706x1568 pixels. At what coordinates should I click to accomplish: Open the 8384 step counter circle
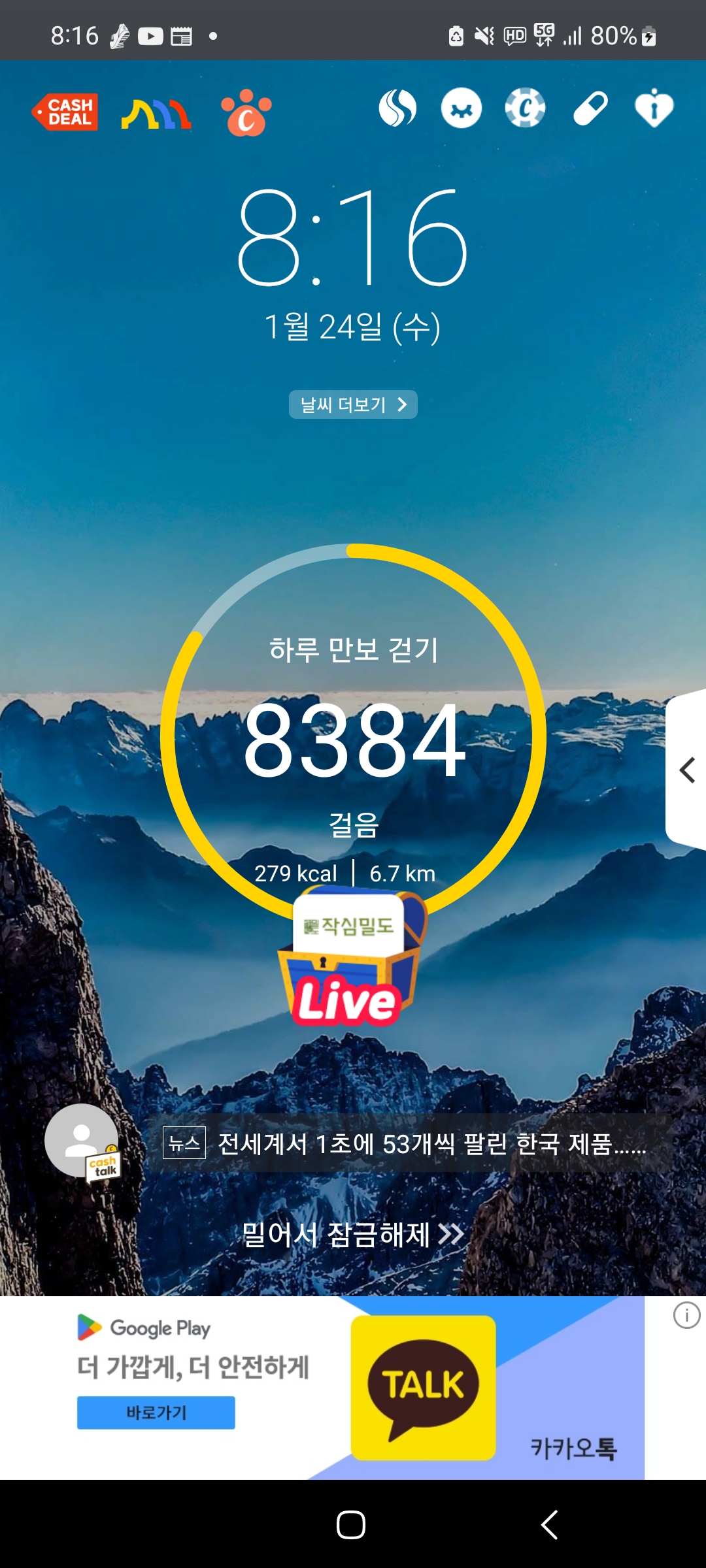[x=353, y=735]
